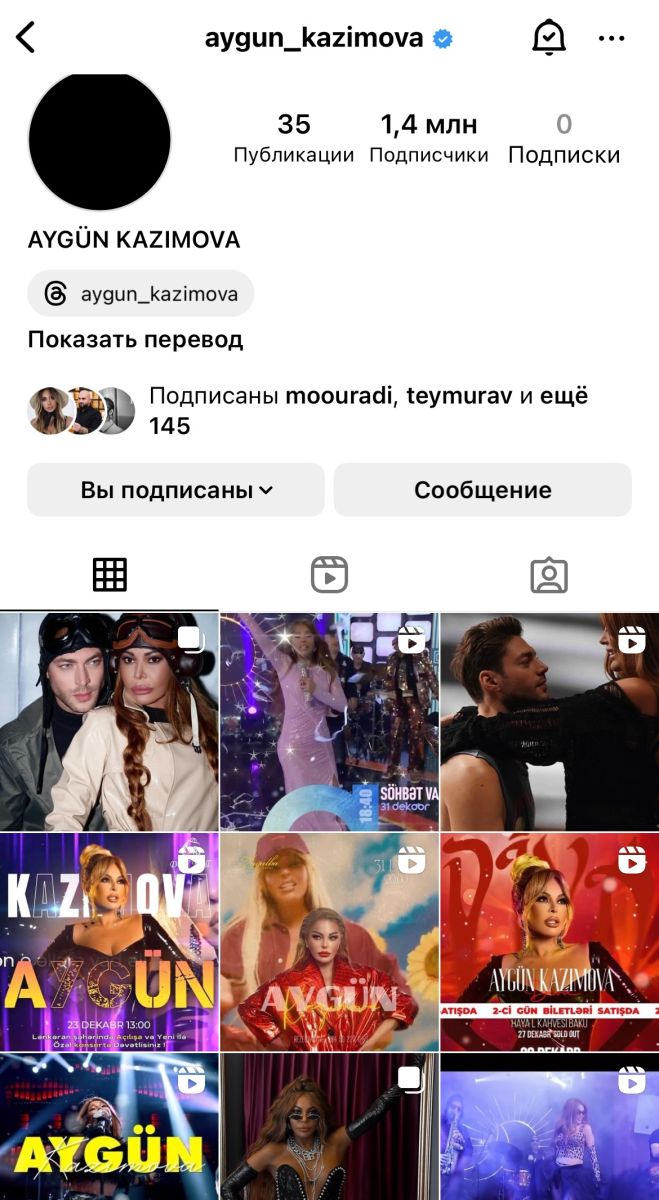This screenshot has height=1200, width=659.
Task: Open the 2-ci gün biletləri satışda reel
Action: pos(550,942)
